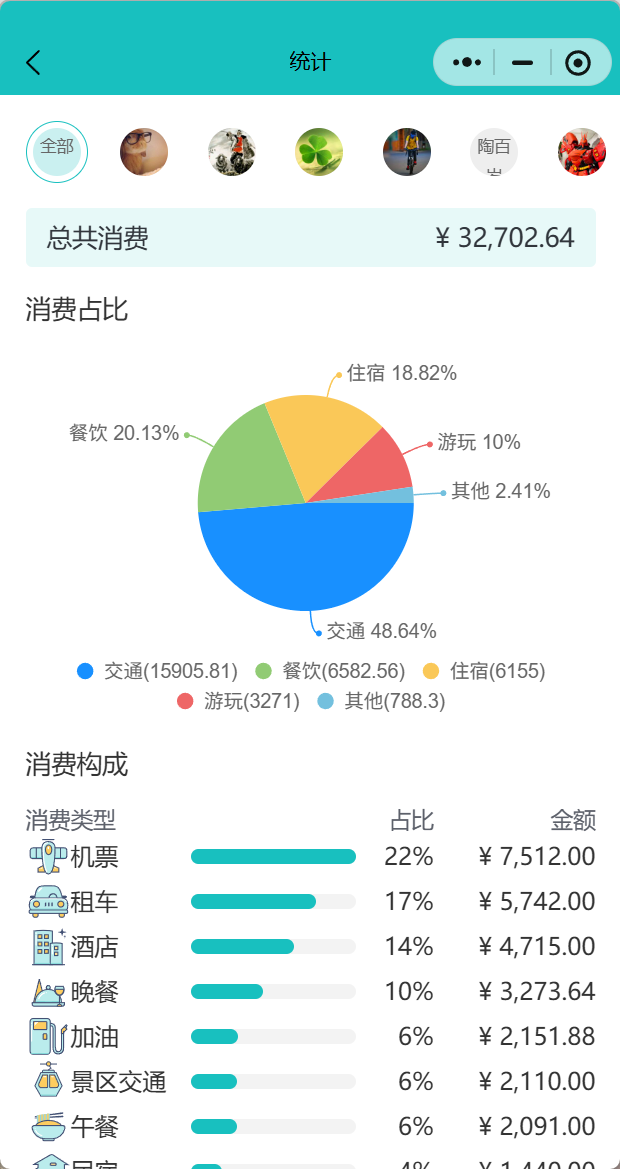Filter by the four-leaf clover avatar member
The width and height of the screenshot is (620, 1169).
(x=319, y=152)
